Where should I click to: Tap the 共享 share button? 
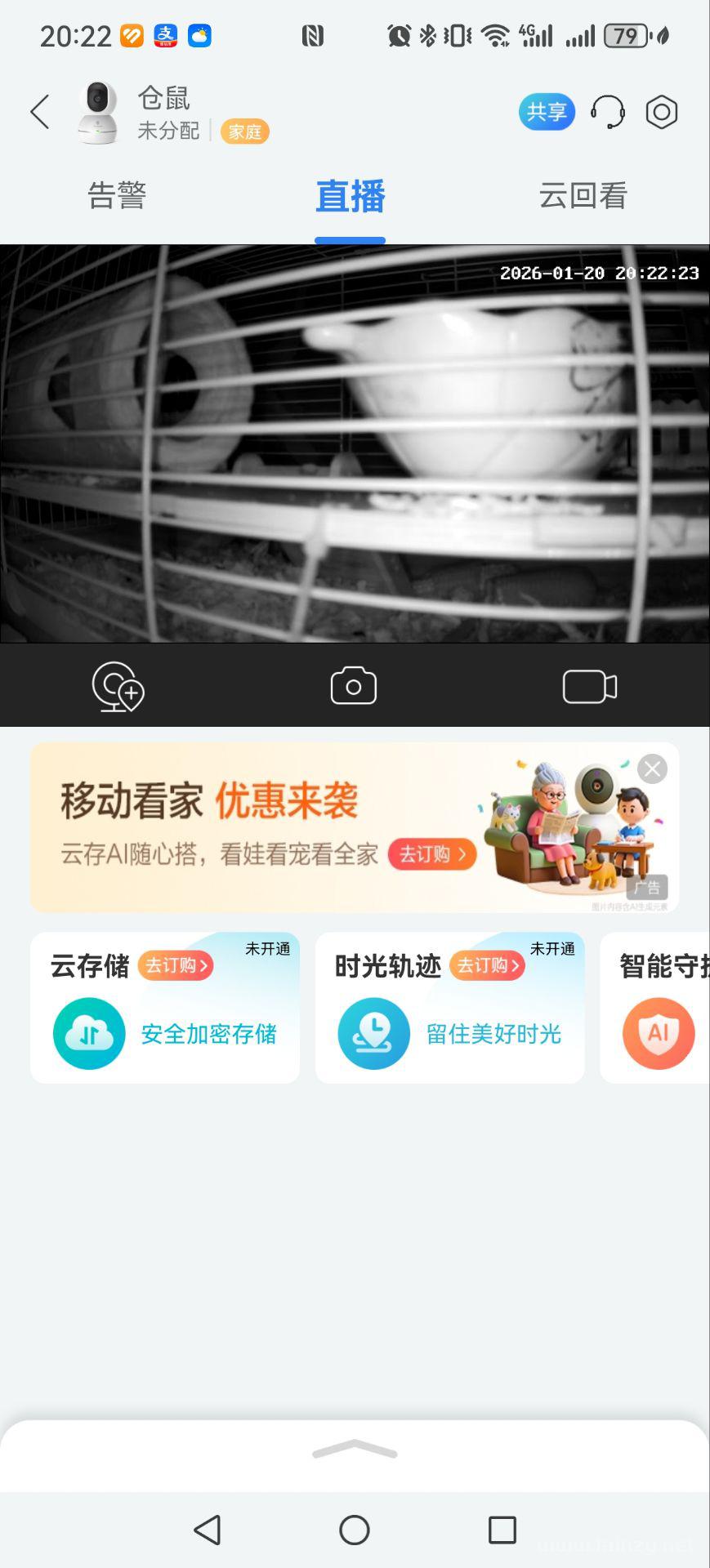[547, 112]
